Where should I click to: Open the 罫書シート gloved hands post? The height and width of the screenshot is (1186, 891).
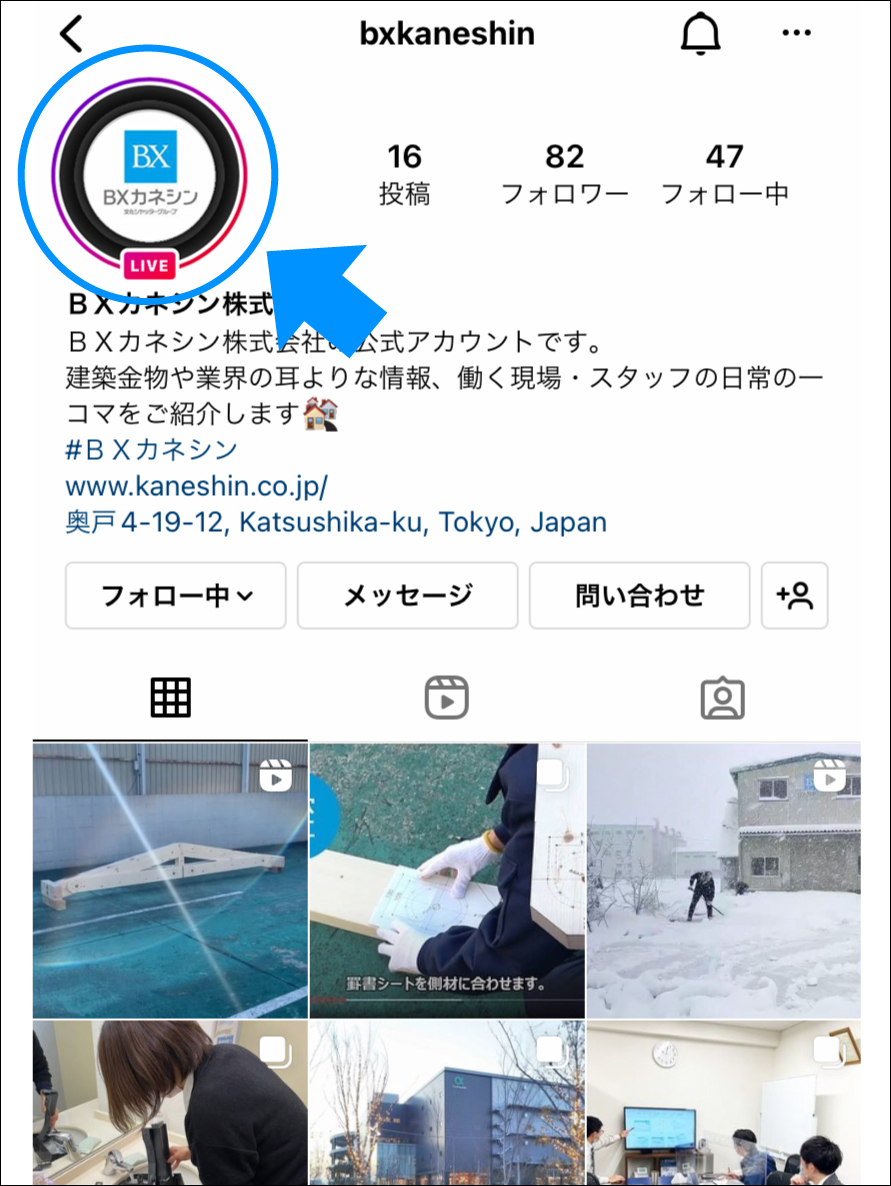(x=446, y=880)
